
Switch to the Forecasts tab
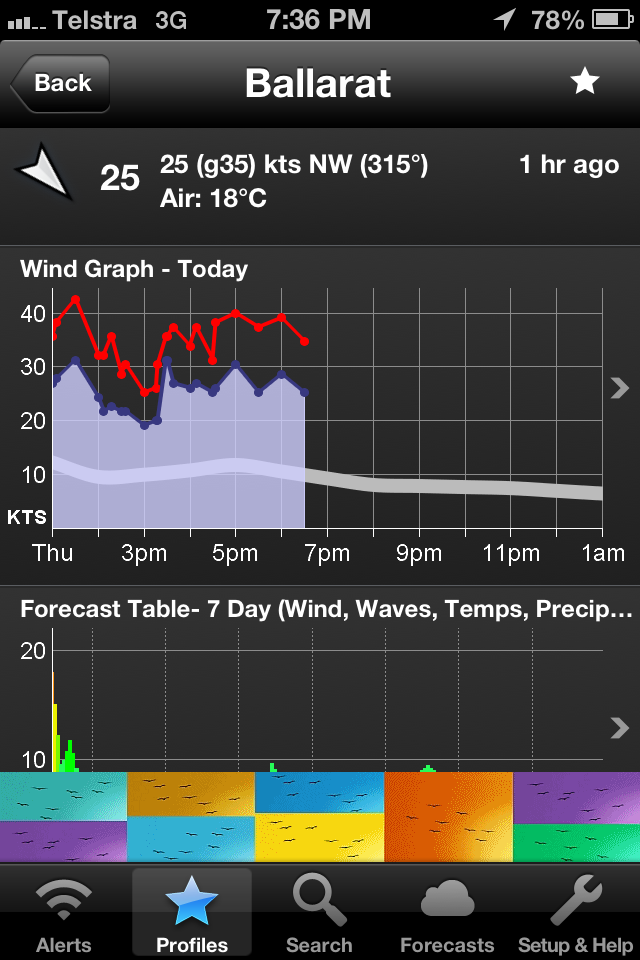click(447, 914)
